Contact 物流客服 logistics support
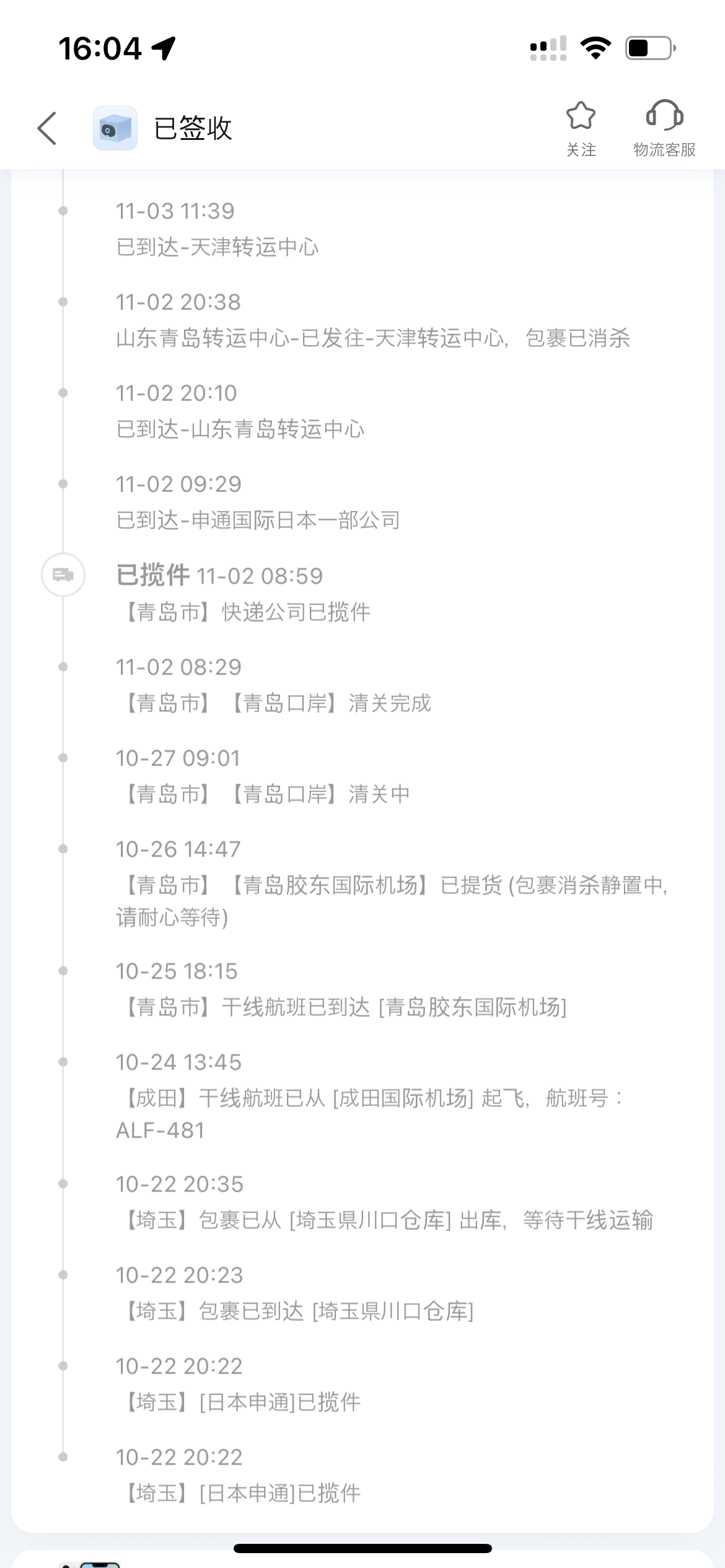This screenshot has height=1568, width=725. 664,128
